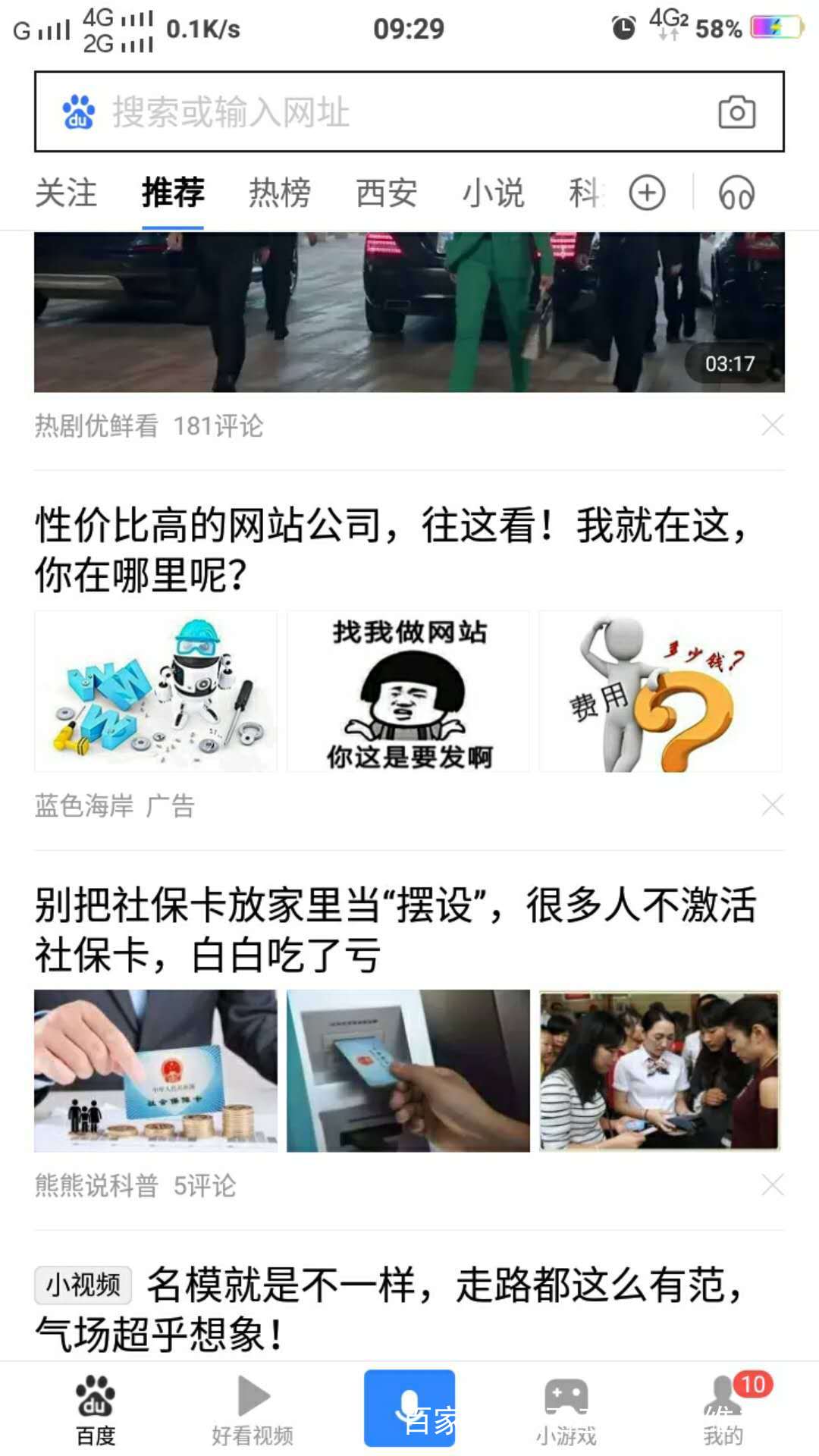Add a channel with the plus icon
The image size is (819, 1456).
click(647, 193)
